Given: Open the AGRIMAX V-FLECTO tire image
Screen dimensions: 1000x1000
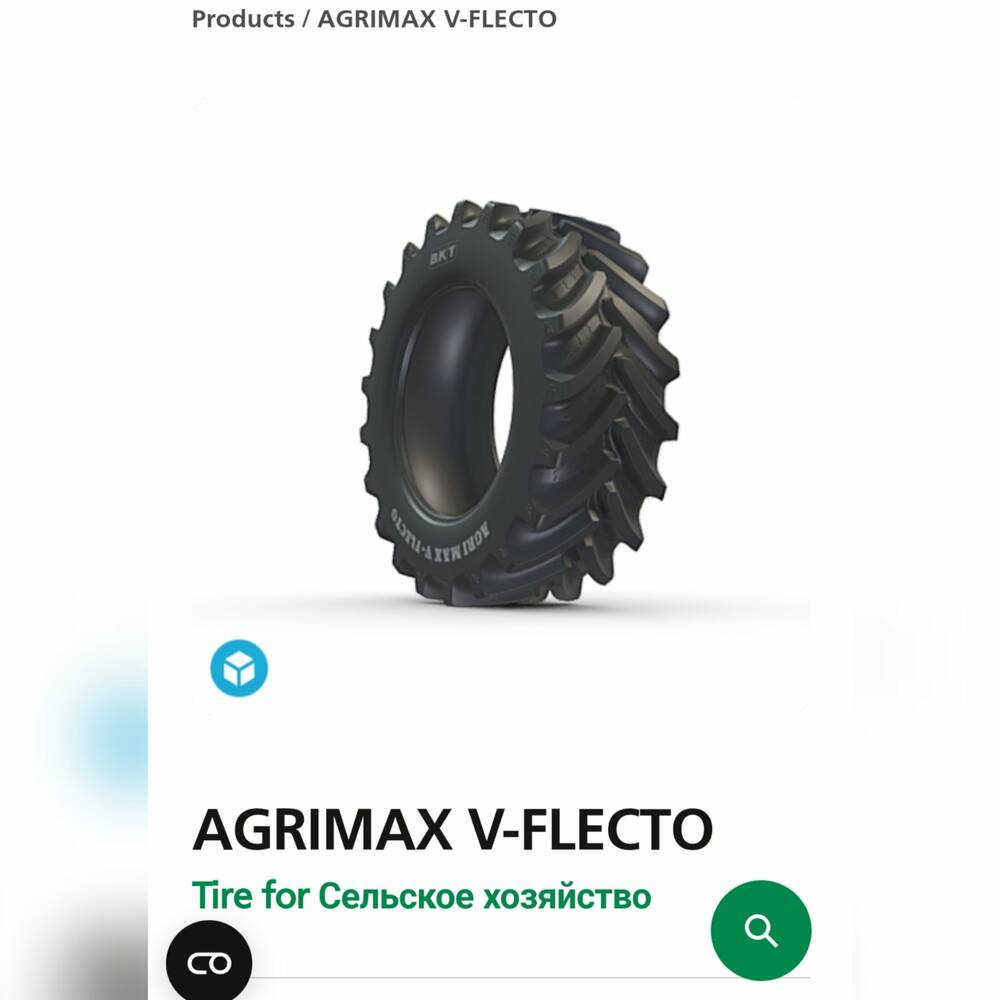Looking at the screenshot, I should [x=520, y=400].
